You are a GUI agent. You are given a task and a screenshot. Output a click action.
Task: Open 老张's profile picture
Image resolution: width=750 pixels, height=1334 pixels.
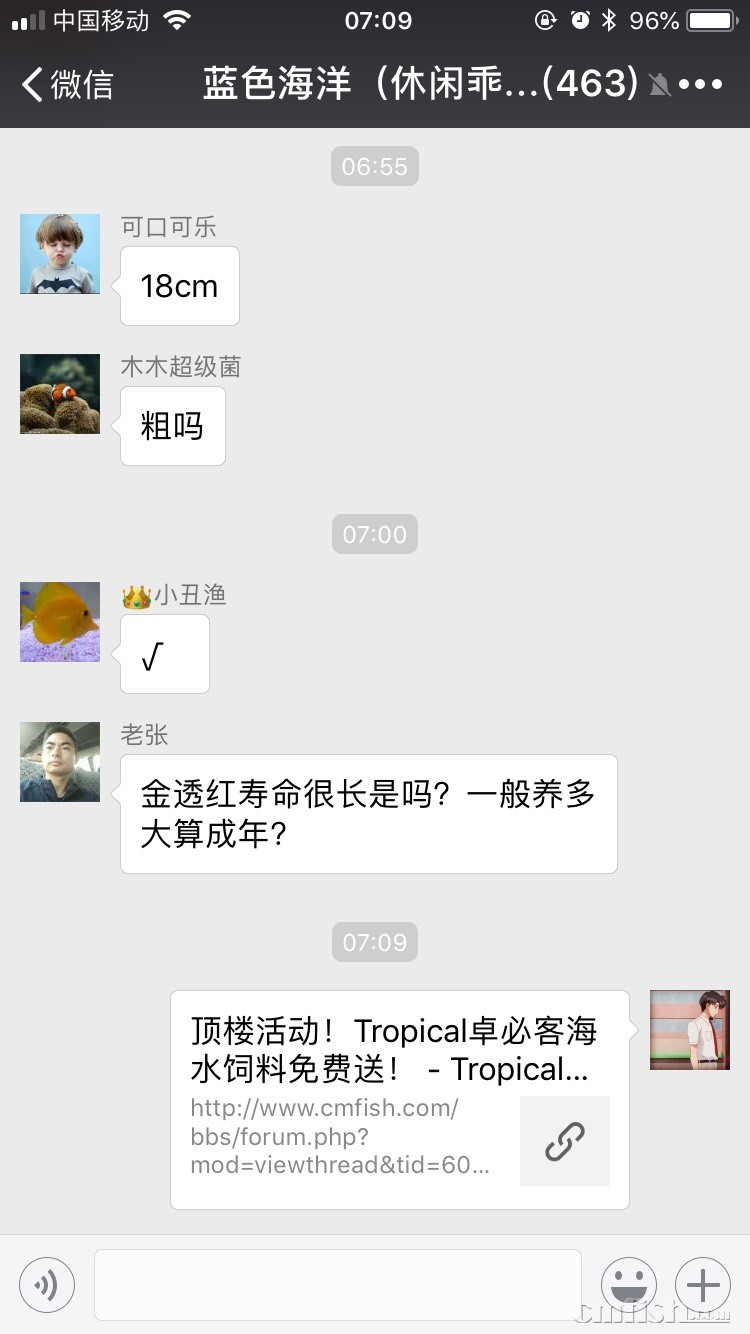click(60, 762)
